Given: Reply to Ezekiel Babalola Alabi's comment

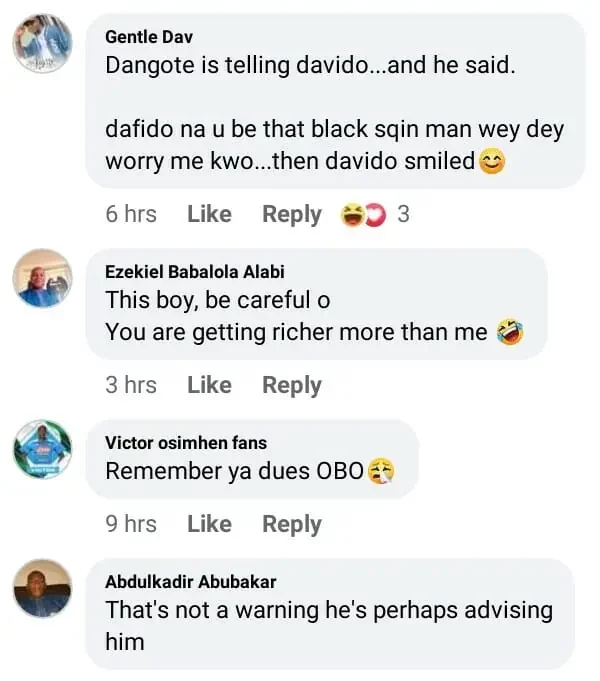Looking at the screenshot, I should 291,385.
